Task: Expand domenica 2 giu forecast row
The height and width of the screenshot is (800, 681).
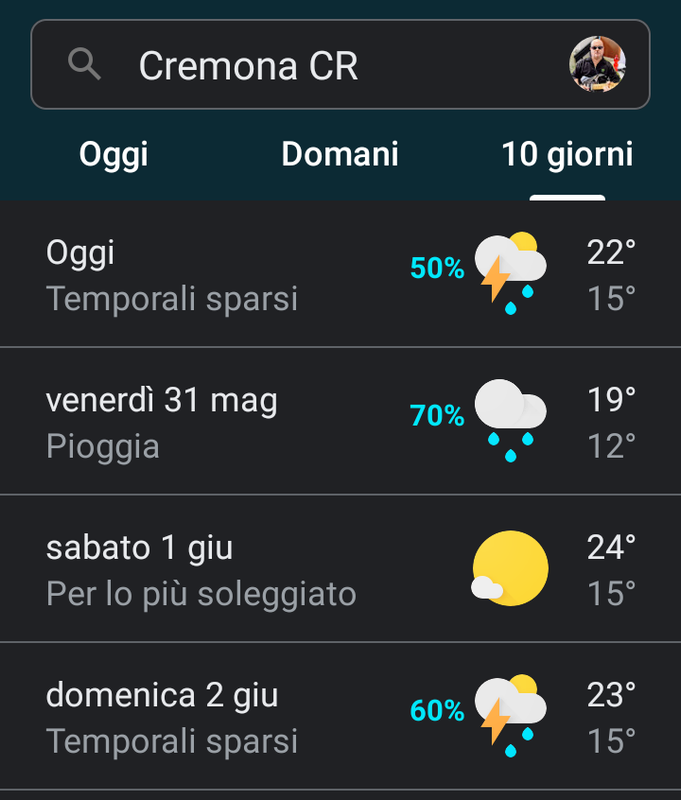Action: (x=340, y=716)
